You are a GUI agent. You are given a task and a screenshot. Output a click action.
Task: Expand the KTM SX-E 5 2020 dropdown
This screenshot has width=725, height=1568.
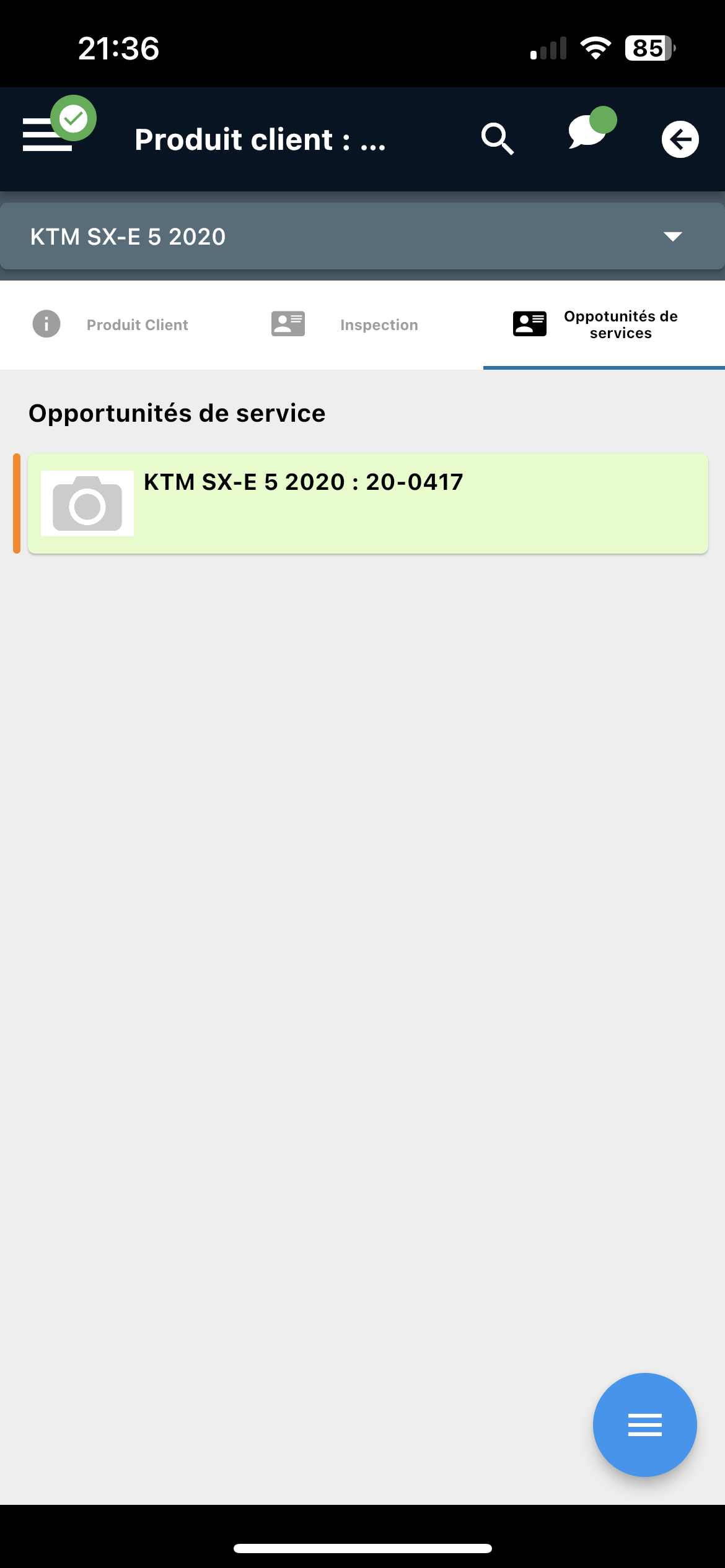(x=362, y=236)
